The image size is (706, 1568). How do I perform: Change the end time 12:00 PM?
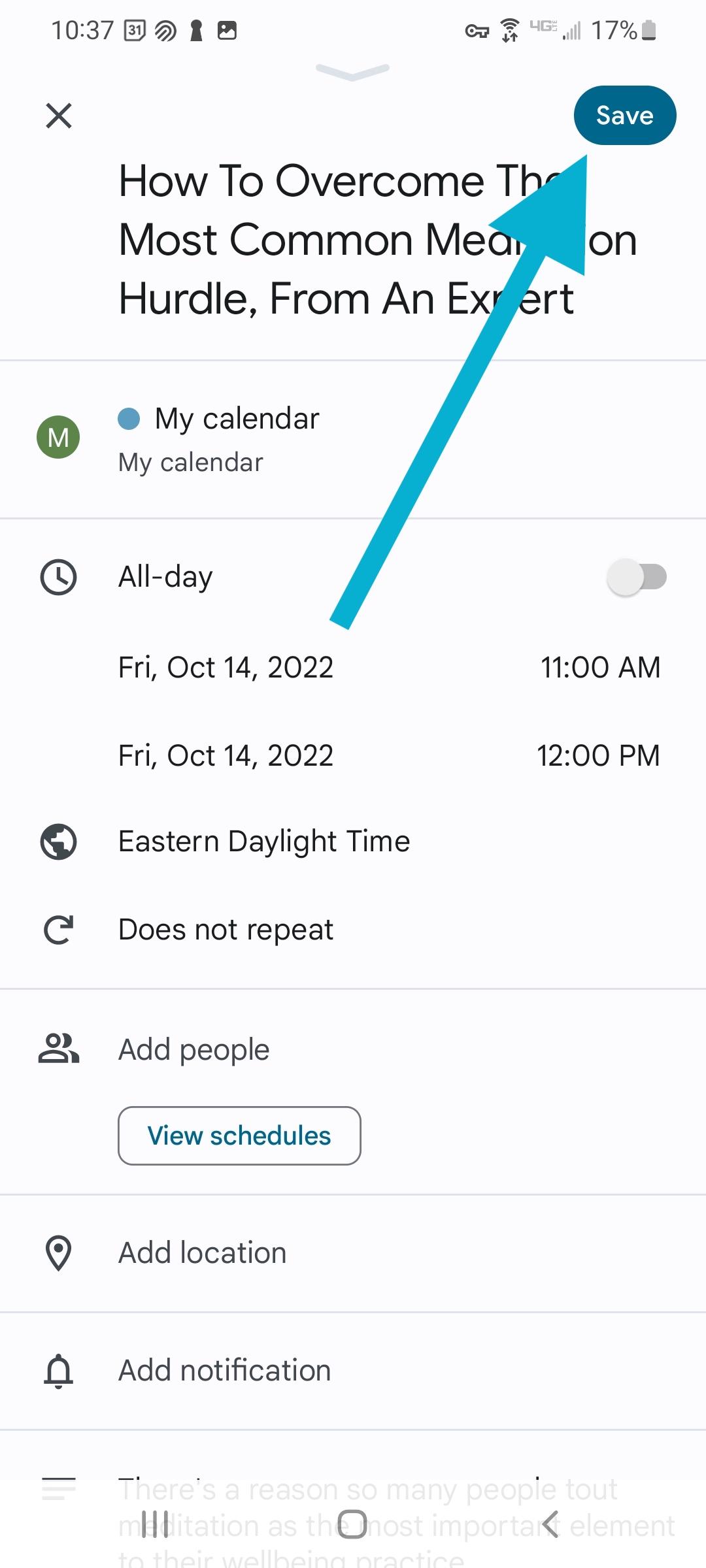(x=598, y=756)
